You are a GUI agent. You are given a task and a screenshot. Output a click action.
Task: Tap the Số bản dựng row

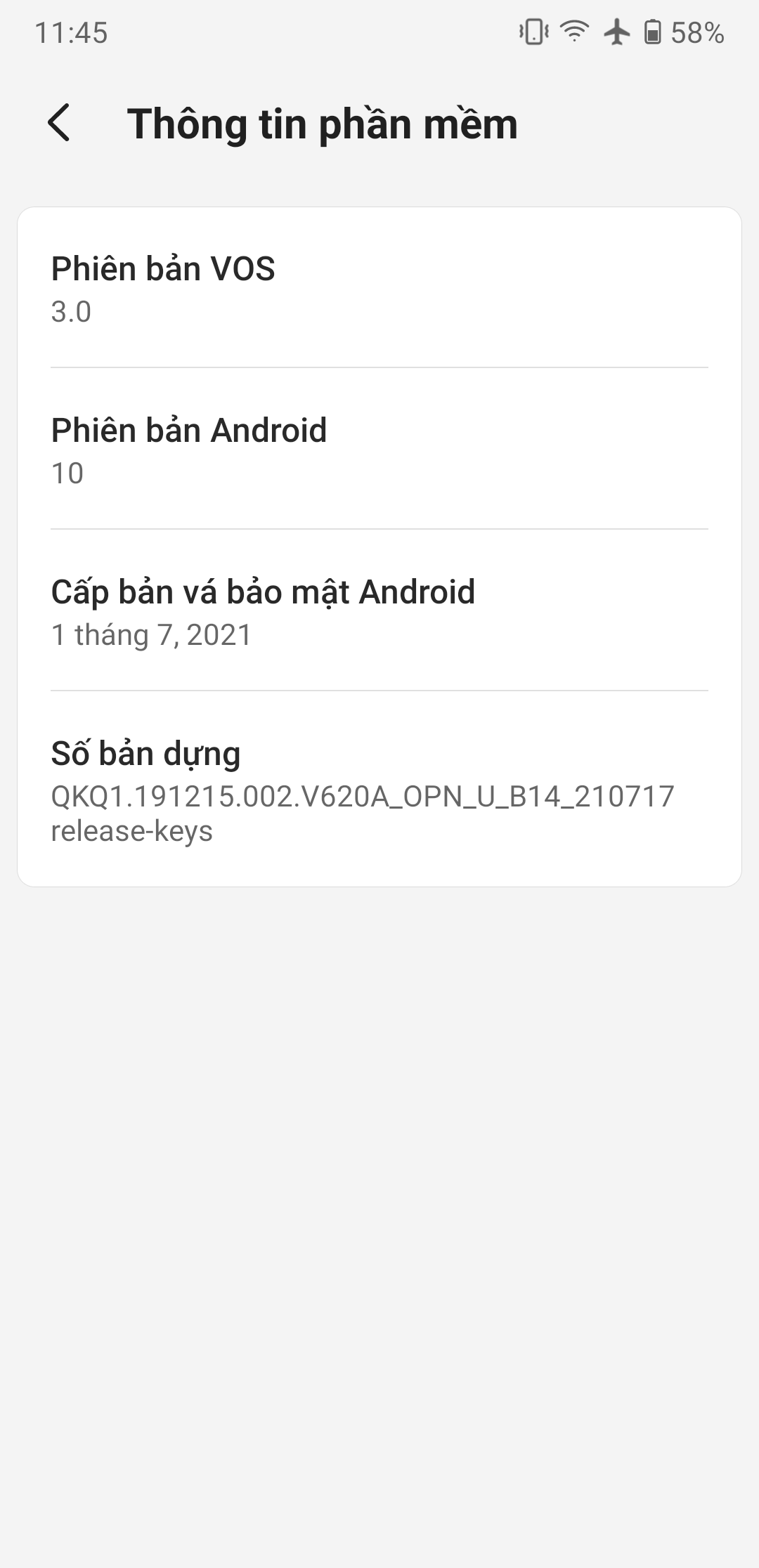click(x=379, y=790)
